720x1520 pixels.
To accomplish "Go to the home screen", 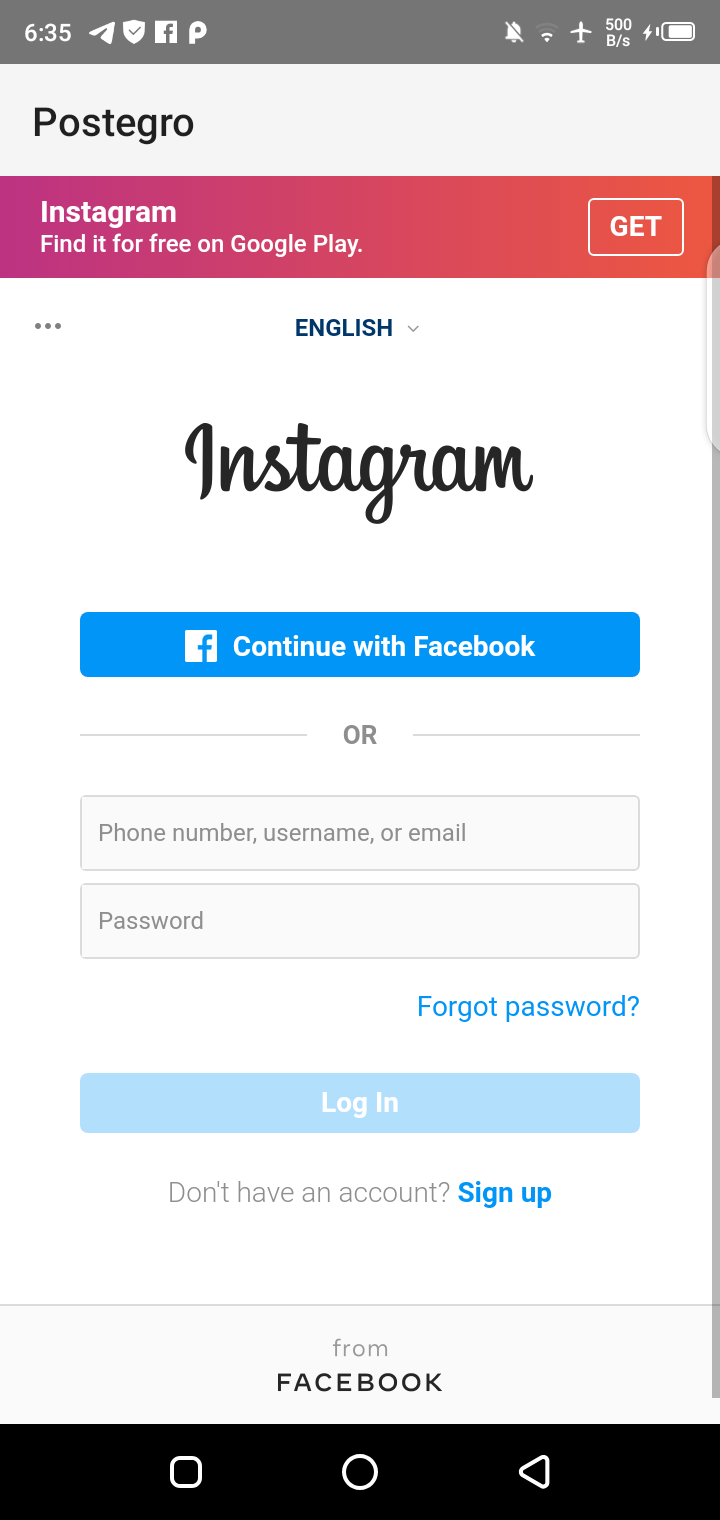I will (360, 1471).
